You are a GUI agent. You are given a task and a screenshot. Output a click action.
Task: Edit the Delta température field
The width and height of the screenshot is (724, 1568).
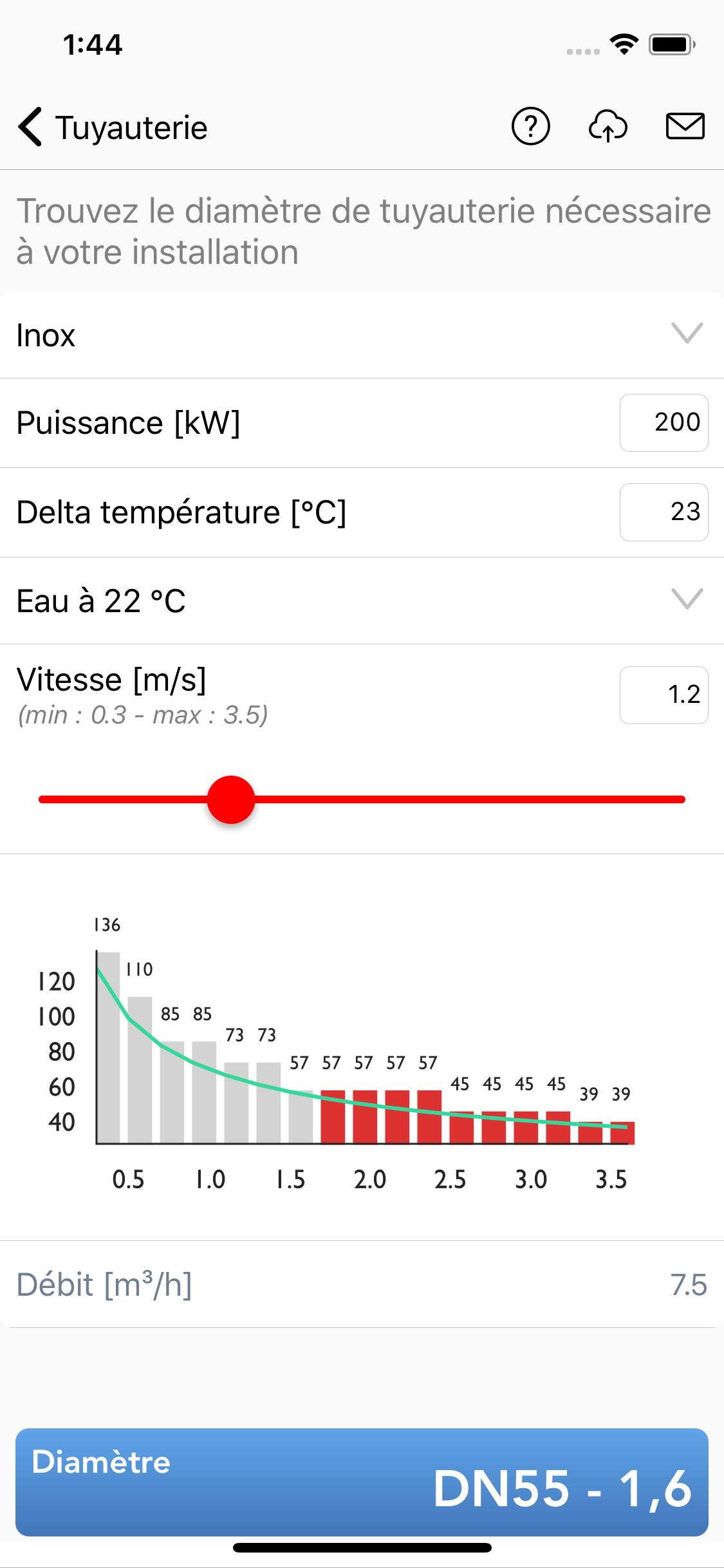[x=664, y=512]
